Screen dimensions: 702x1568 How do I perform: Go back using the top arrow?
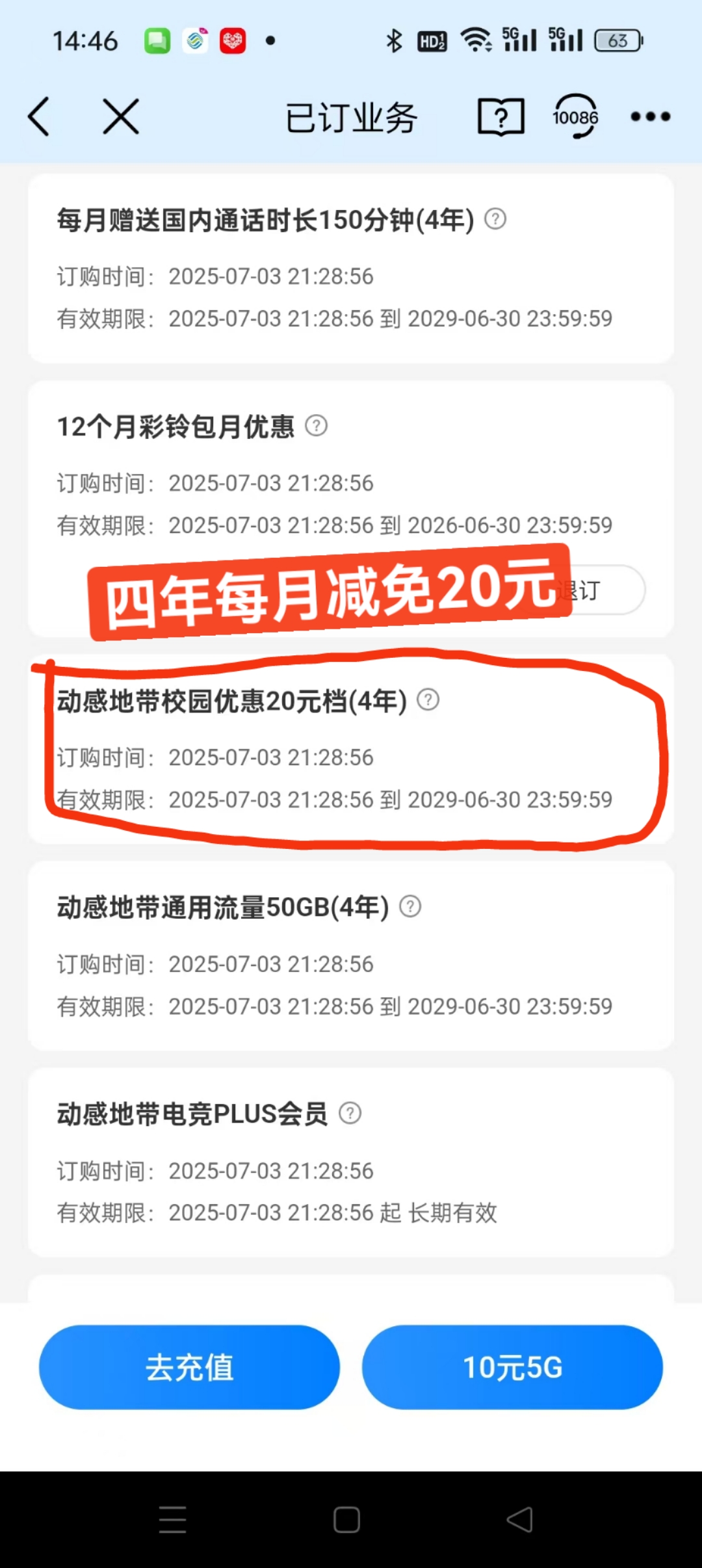coord(39,117)
